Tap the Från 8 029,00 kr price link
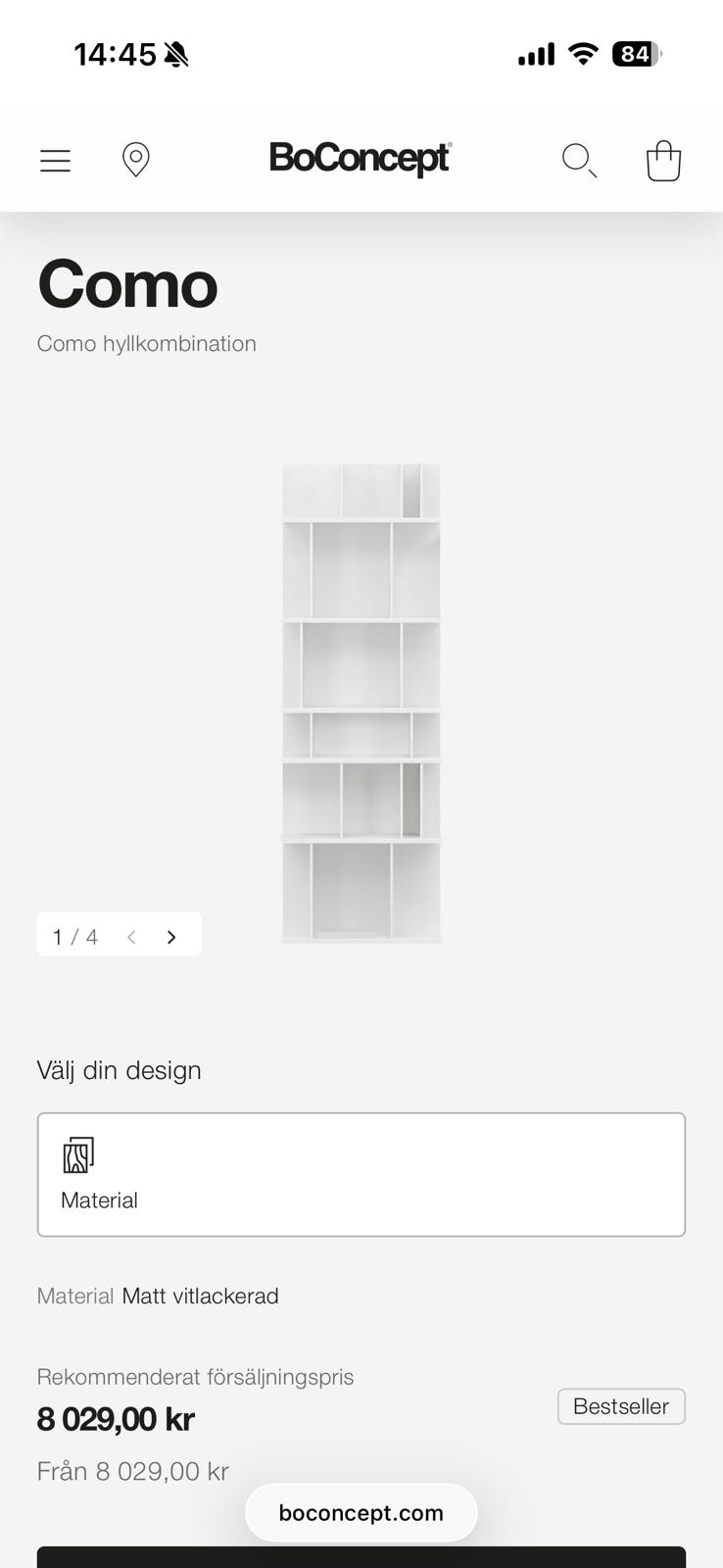Screen dimensions: 723x1568 coord(132,1471)
